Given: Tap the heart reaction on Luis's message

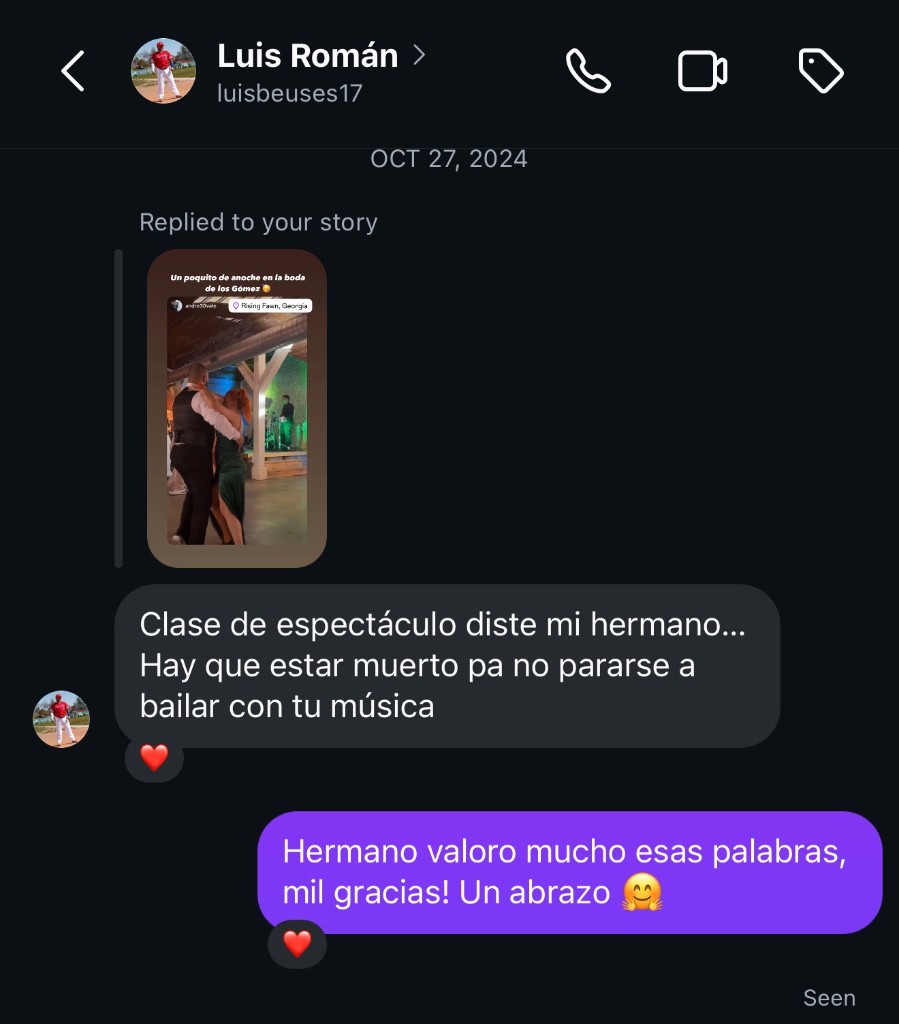Looking at the screenshot, I should click(152, 760).
